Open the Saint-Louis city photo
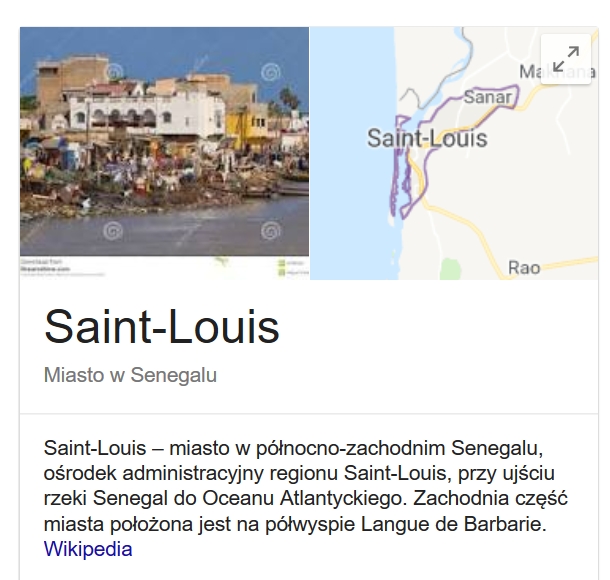 click(x=164, y=152)
